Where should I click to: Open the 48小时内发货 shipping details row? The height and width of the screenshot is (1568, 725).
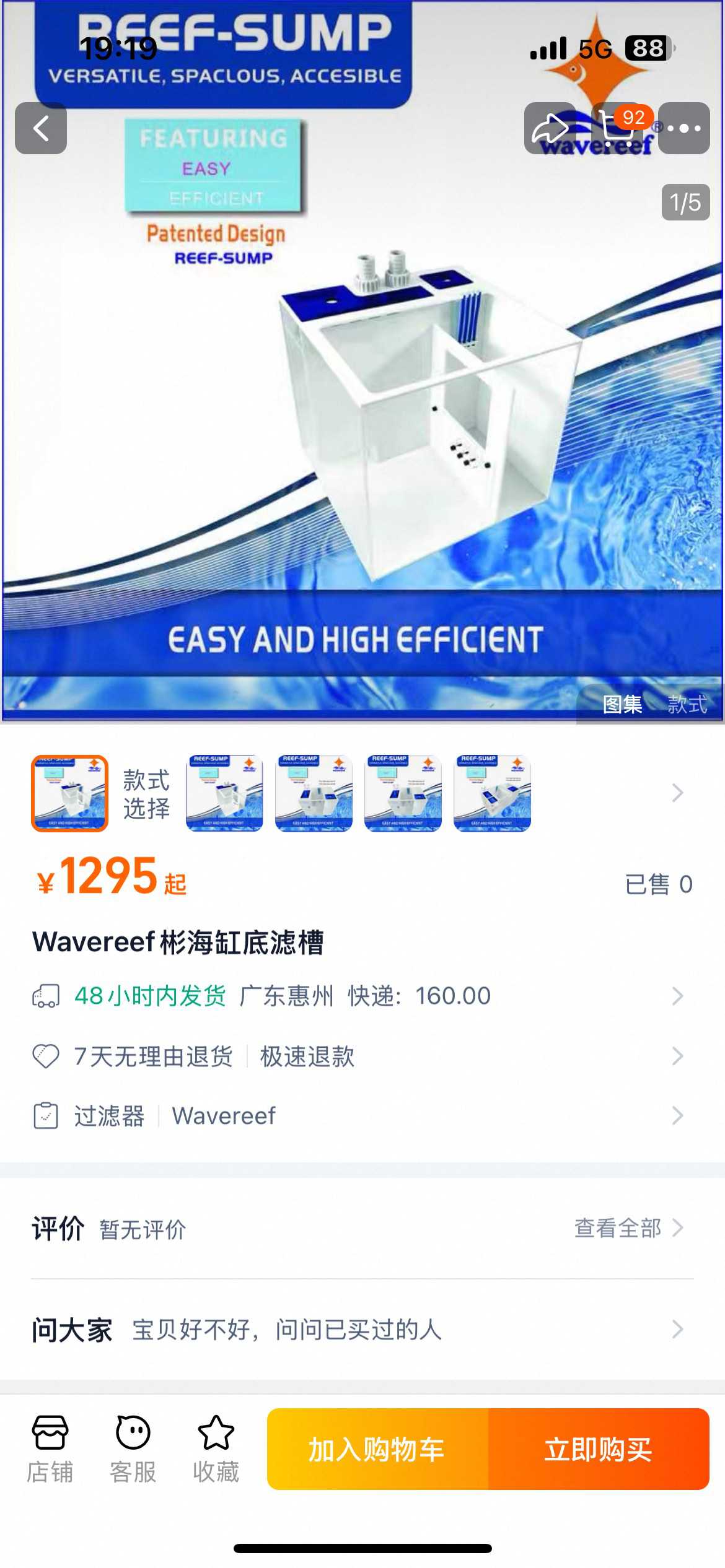pyautogui.click(x=359, y=996)
